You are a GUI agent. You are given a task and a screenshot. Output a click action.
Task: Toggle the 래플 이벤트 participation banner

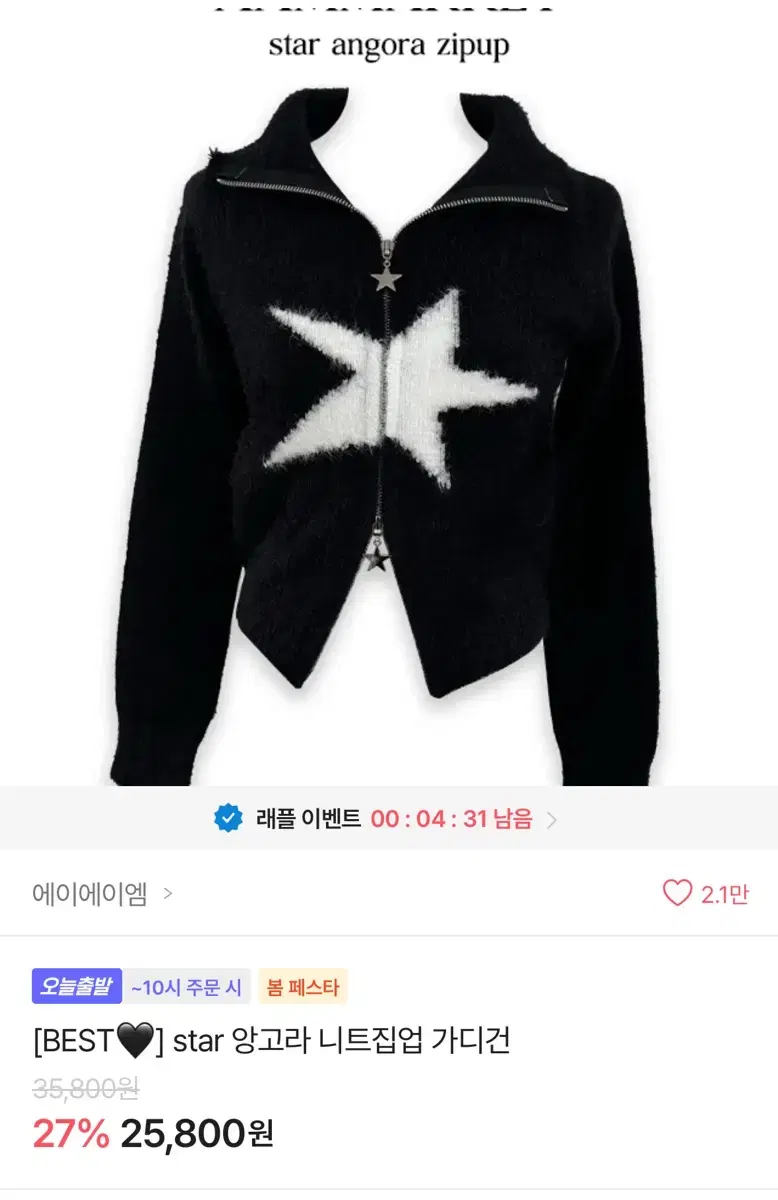[389, 818]
